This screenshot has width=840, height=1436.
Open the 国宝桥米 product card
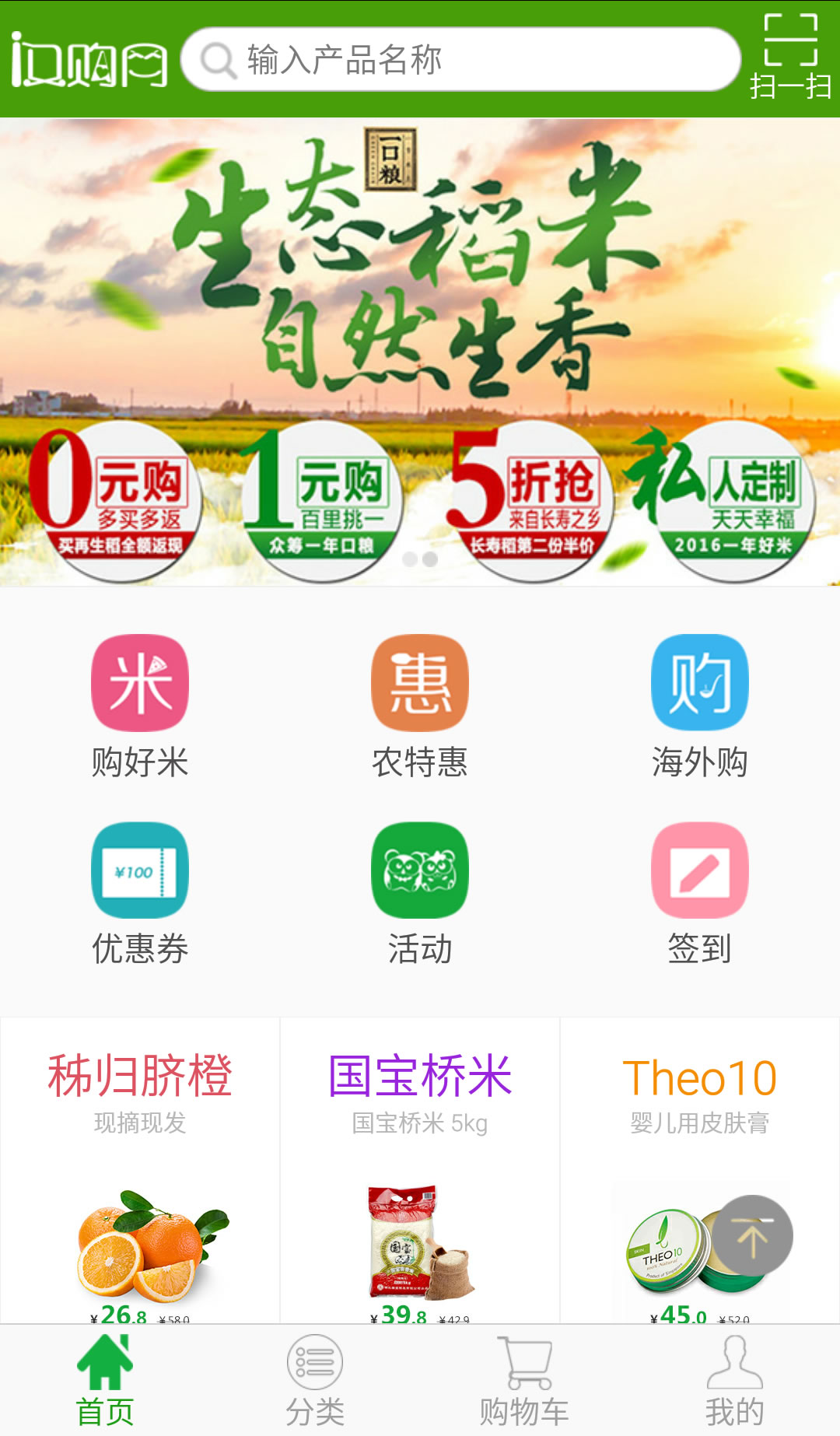point(420,1167)
